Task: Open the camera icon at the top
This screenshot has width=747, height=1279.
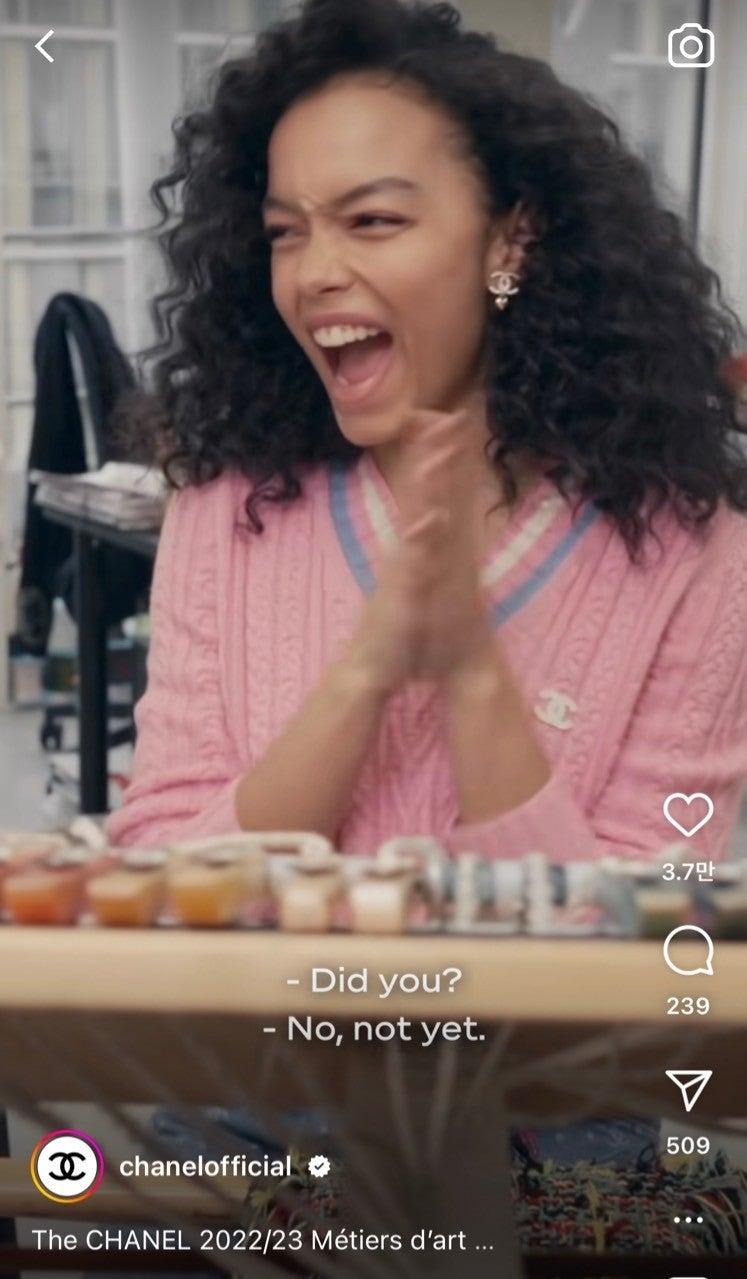Action: coord(690,46)
